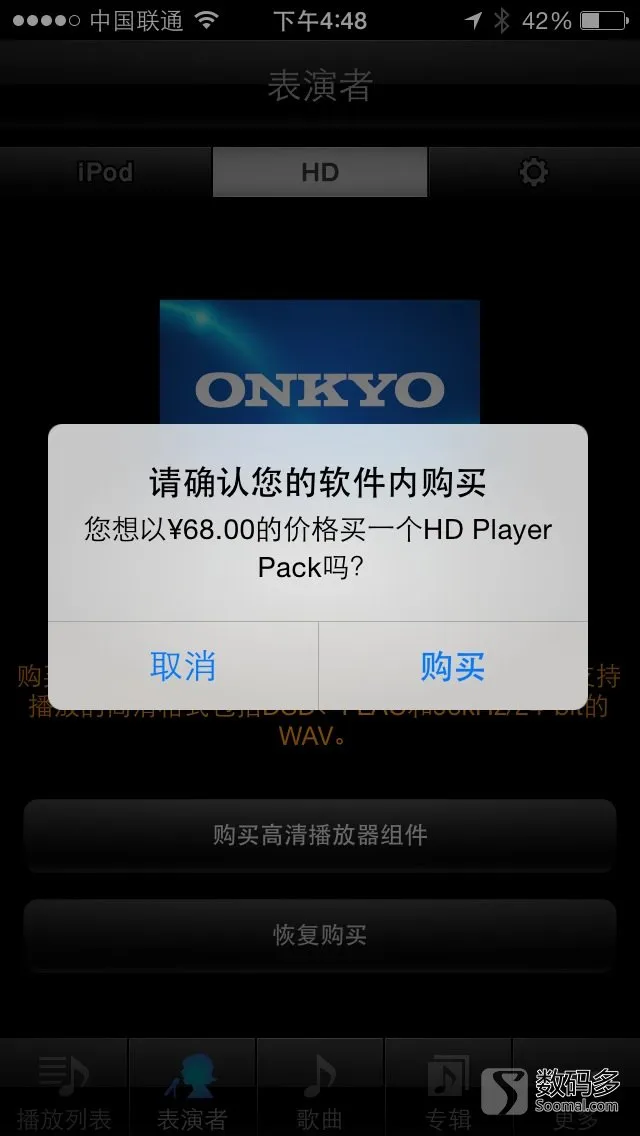Open the 专辑 tab
Screen dimensions: 640x1136
click(448, 1090)
